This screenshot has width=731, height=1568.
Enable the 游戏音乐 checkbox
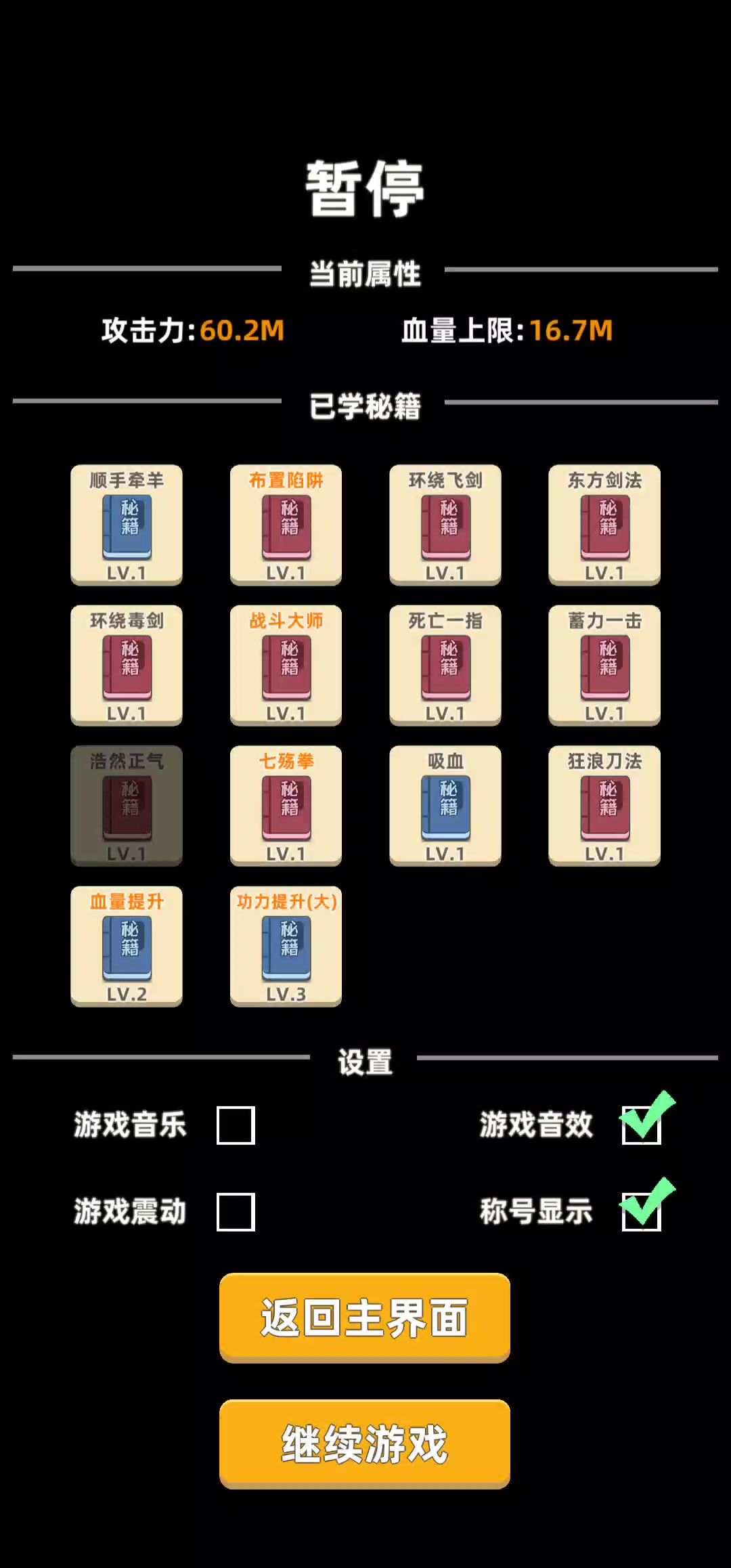236,1125
